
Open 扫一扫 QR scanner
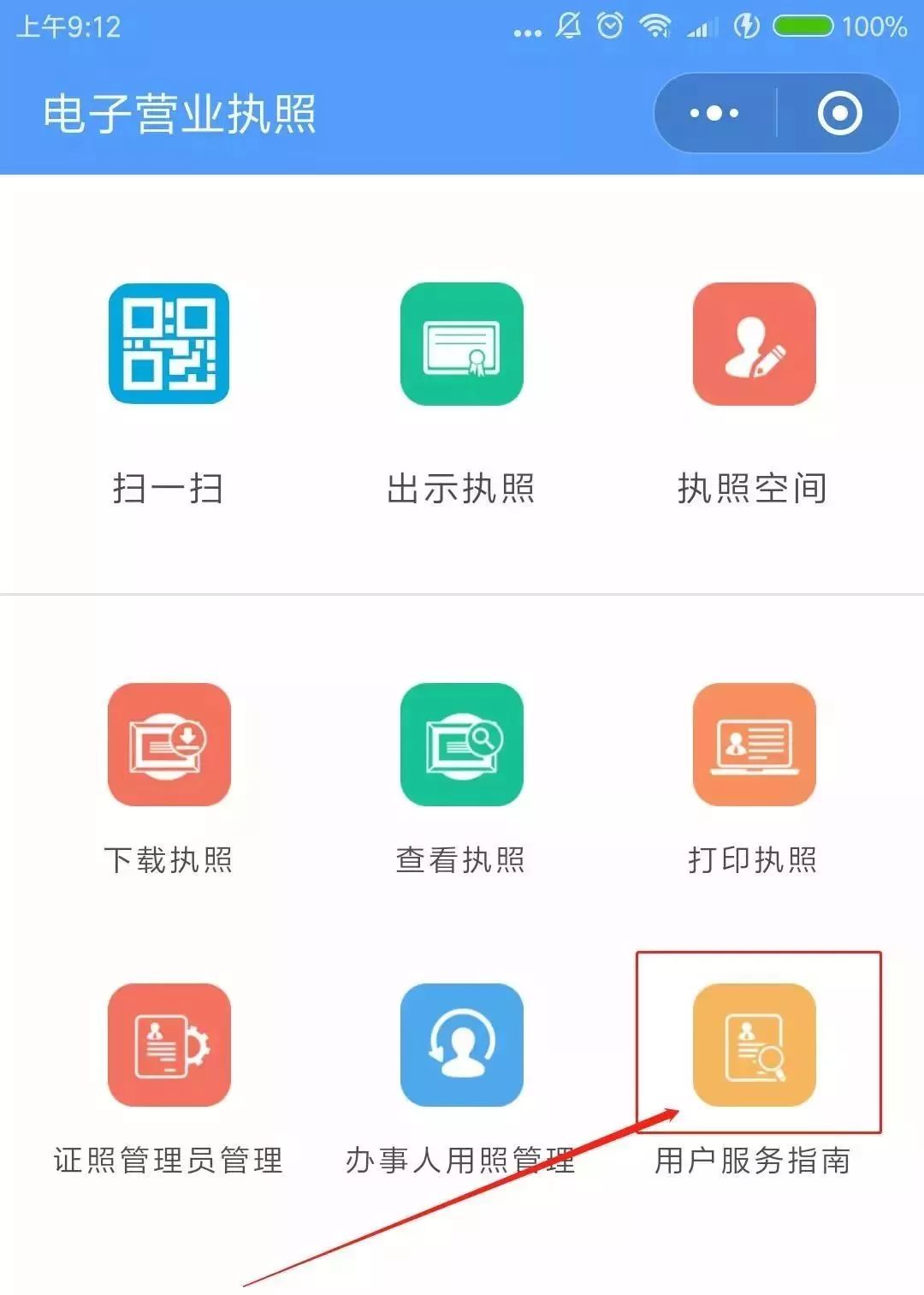click(169, 343)
